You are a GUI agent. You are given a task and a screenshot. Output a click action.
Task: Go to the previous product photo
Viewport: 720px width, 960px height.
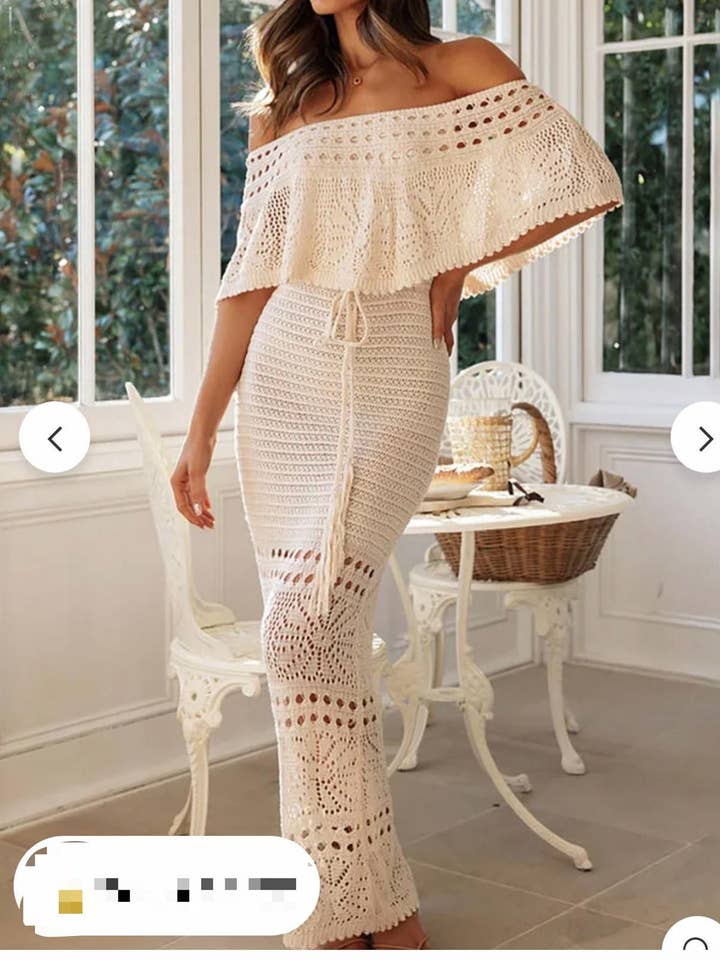pyautogui.click(x=54, y=438)
